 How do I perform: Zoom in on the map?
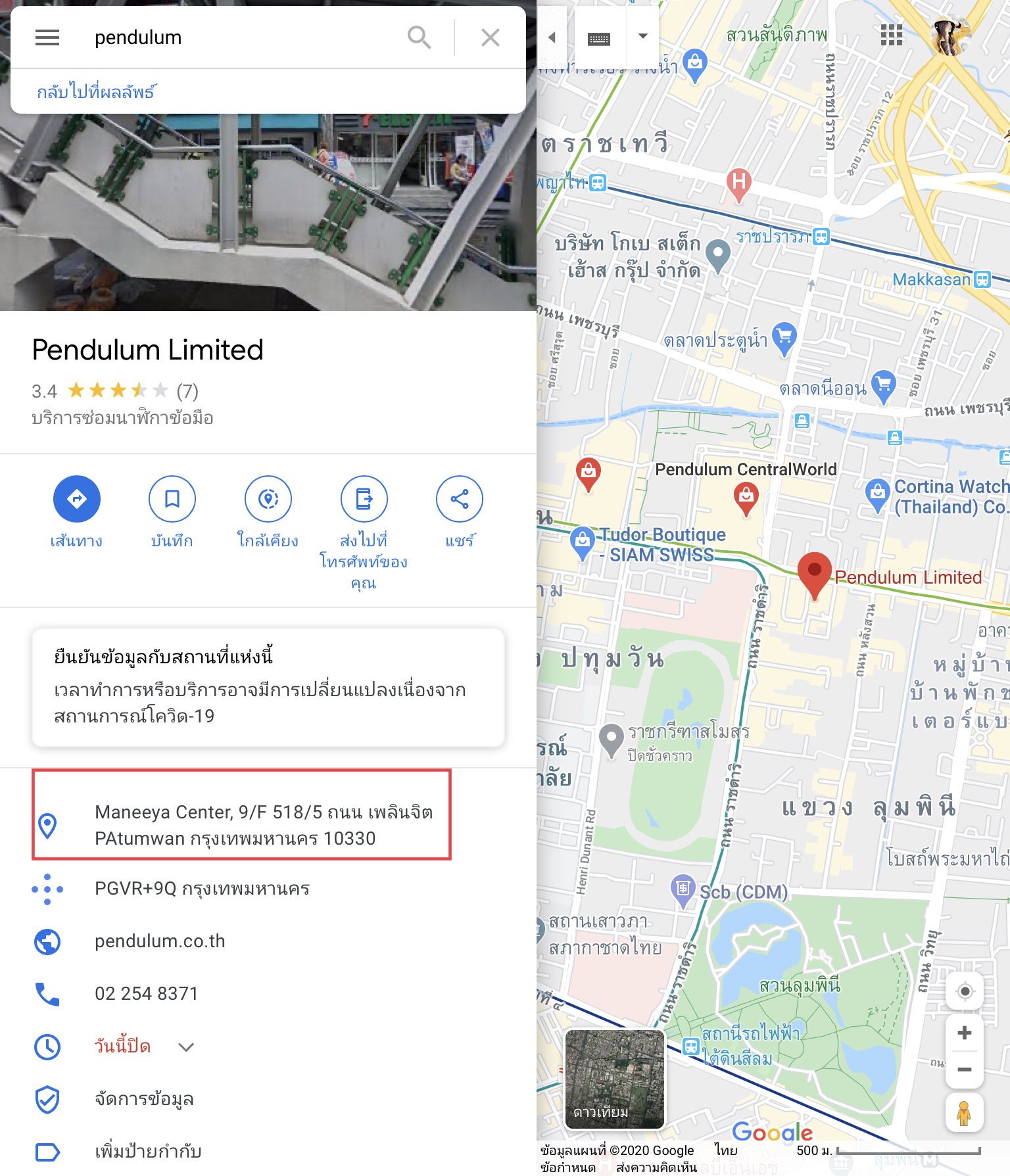[964, 1033]
